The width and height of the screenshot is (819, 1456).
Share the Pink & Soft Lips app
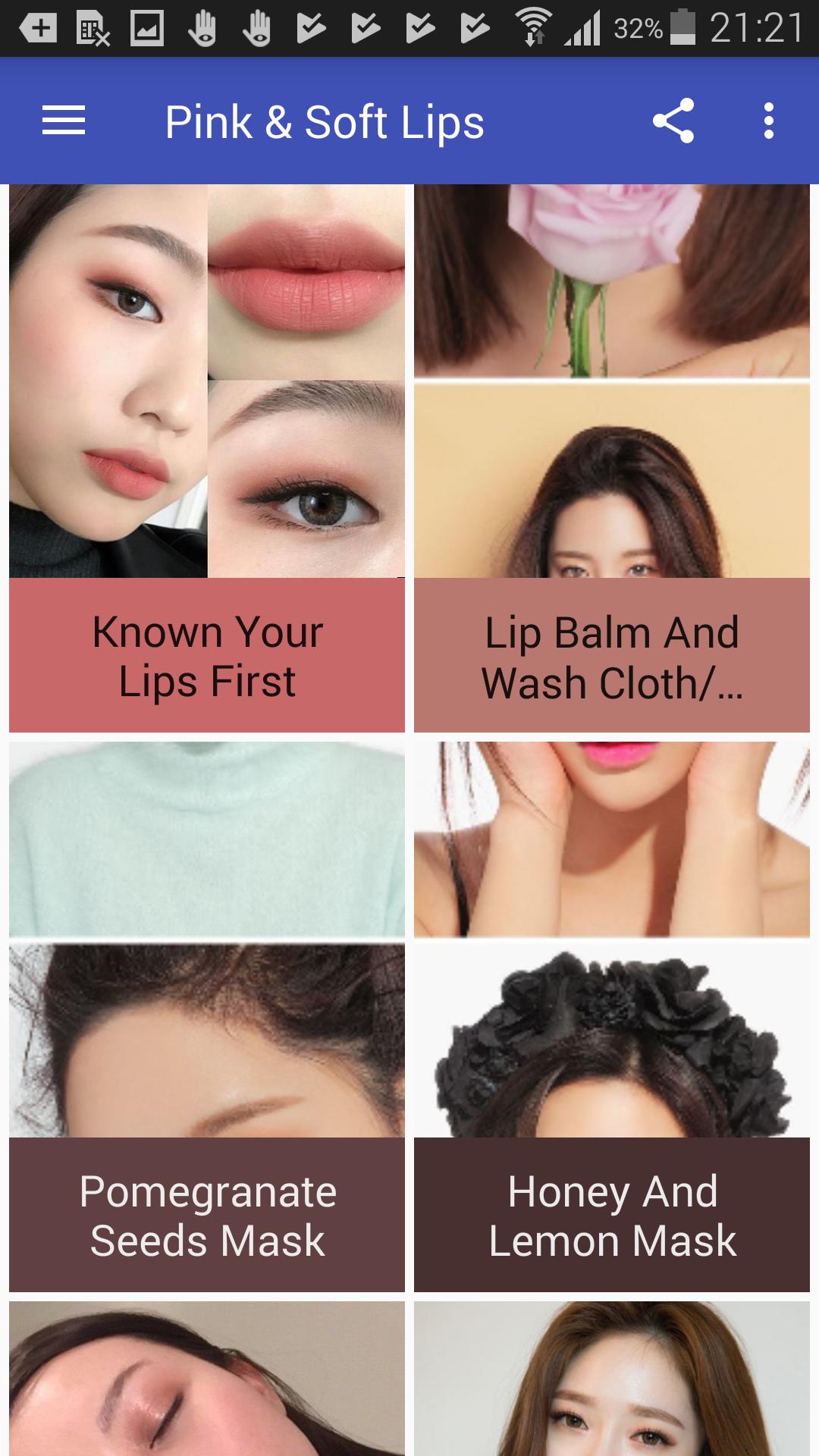[x=675, y=121]
